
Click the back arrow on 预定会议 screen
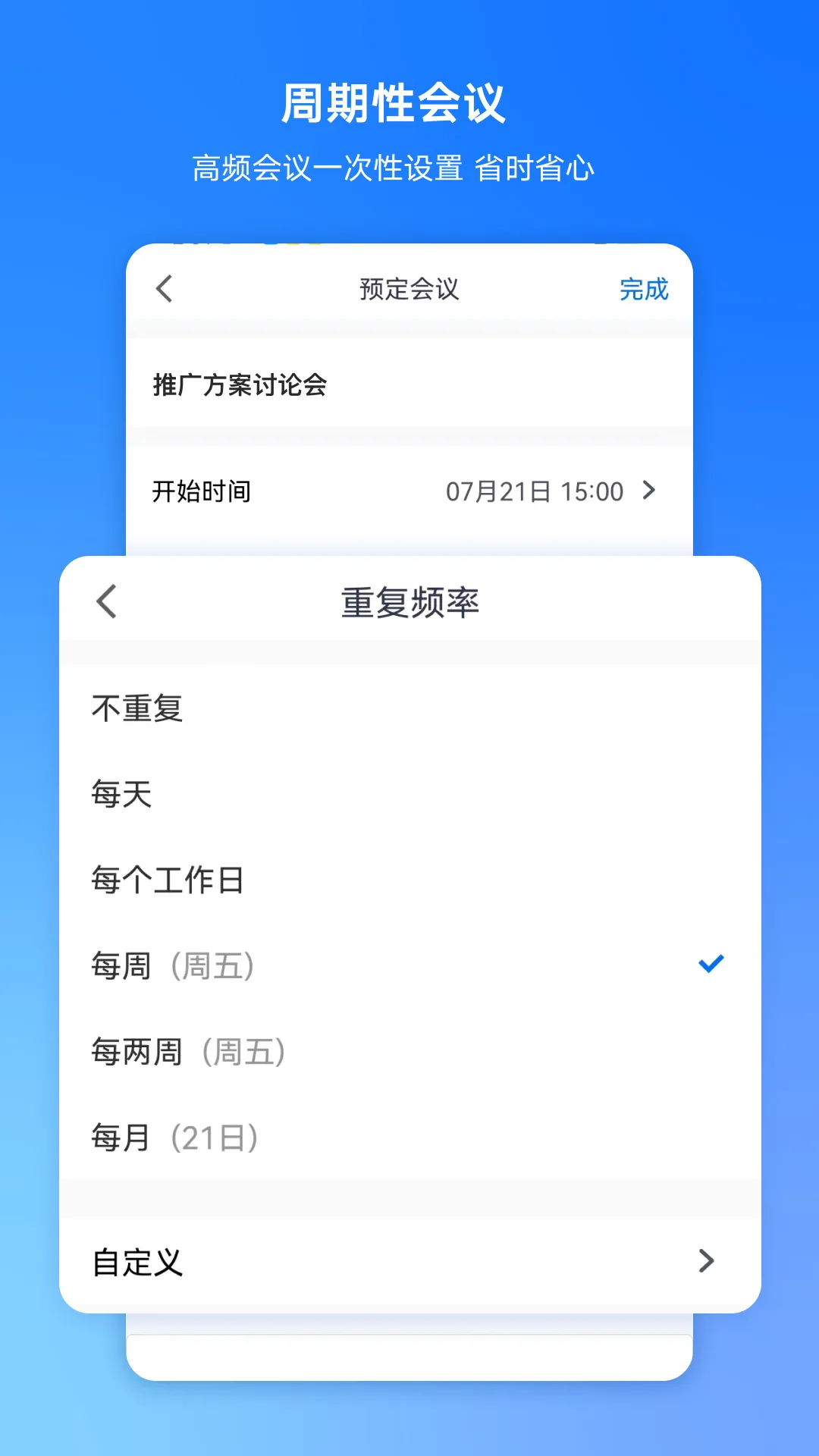pyautogui.click(x=164, y=290)
